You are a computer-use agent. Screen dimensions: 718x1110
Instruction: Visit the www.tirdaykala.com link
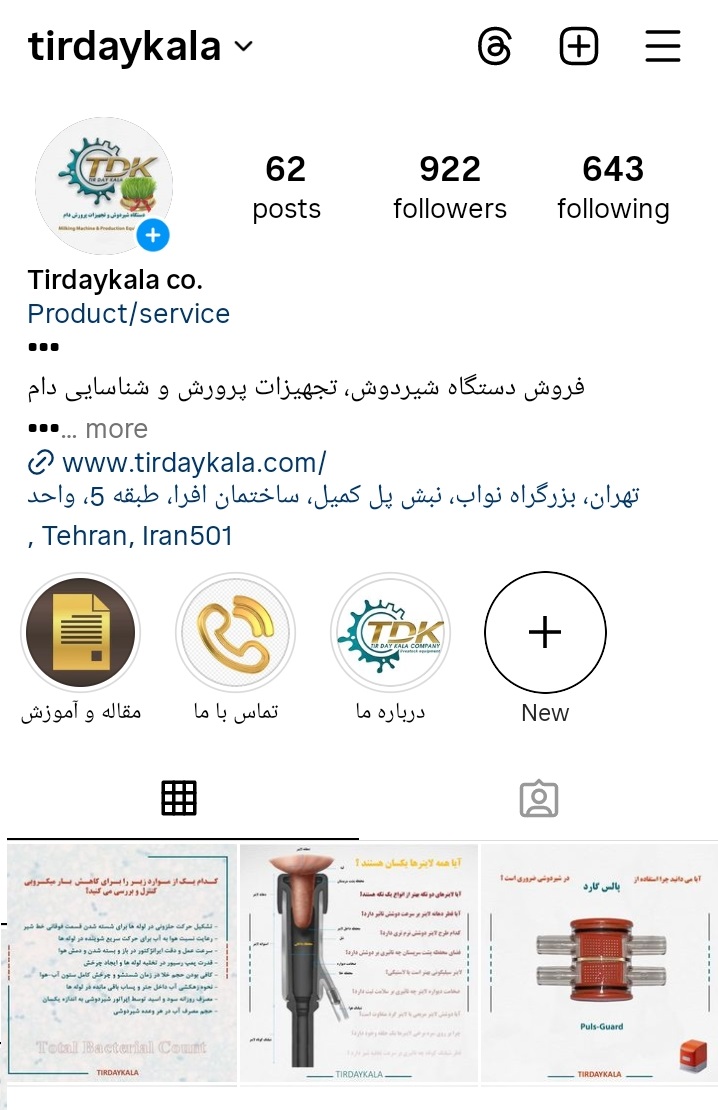(193, 463)
